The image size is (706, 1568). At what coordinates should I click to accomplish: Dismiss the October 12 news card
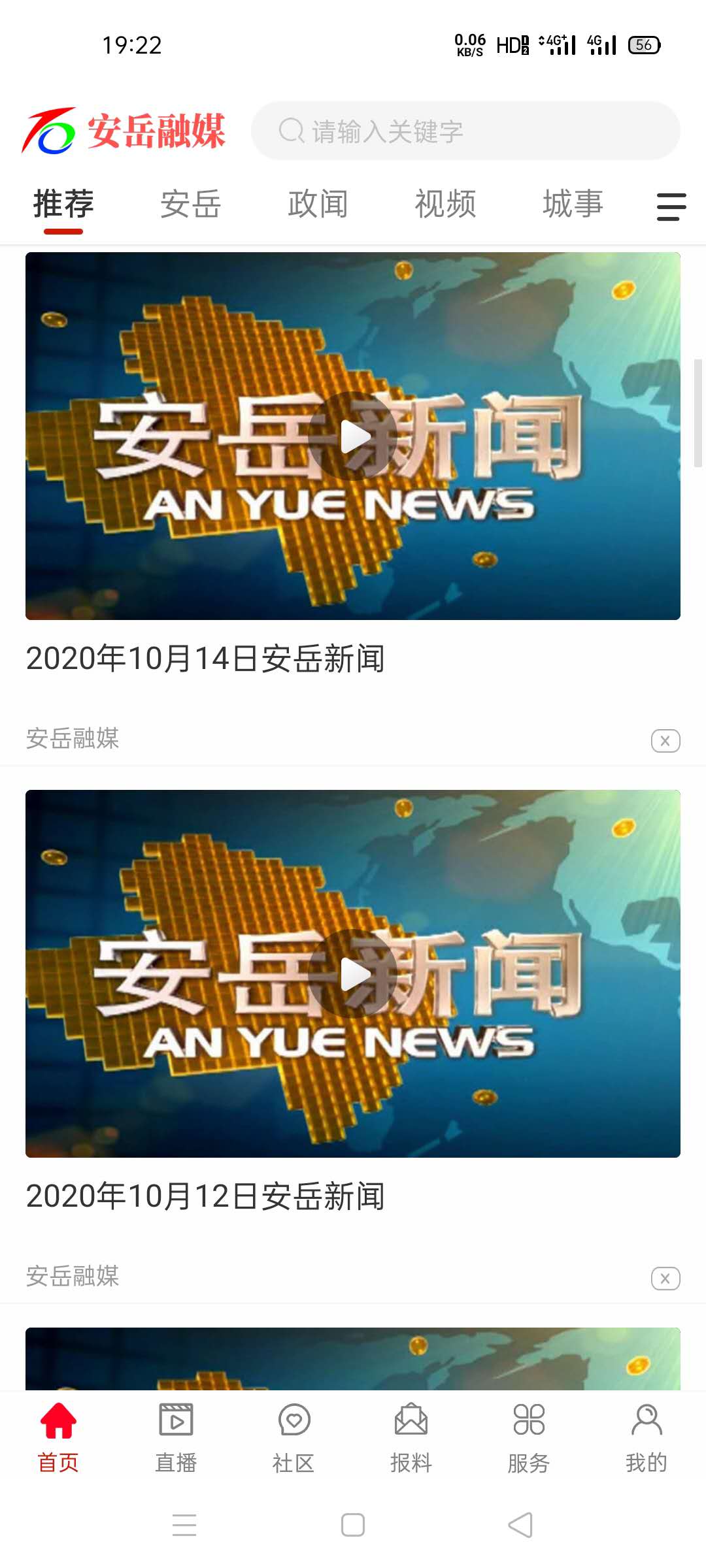click(665, 1278)
